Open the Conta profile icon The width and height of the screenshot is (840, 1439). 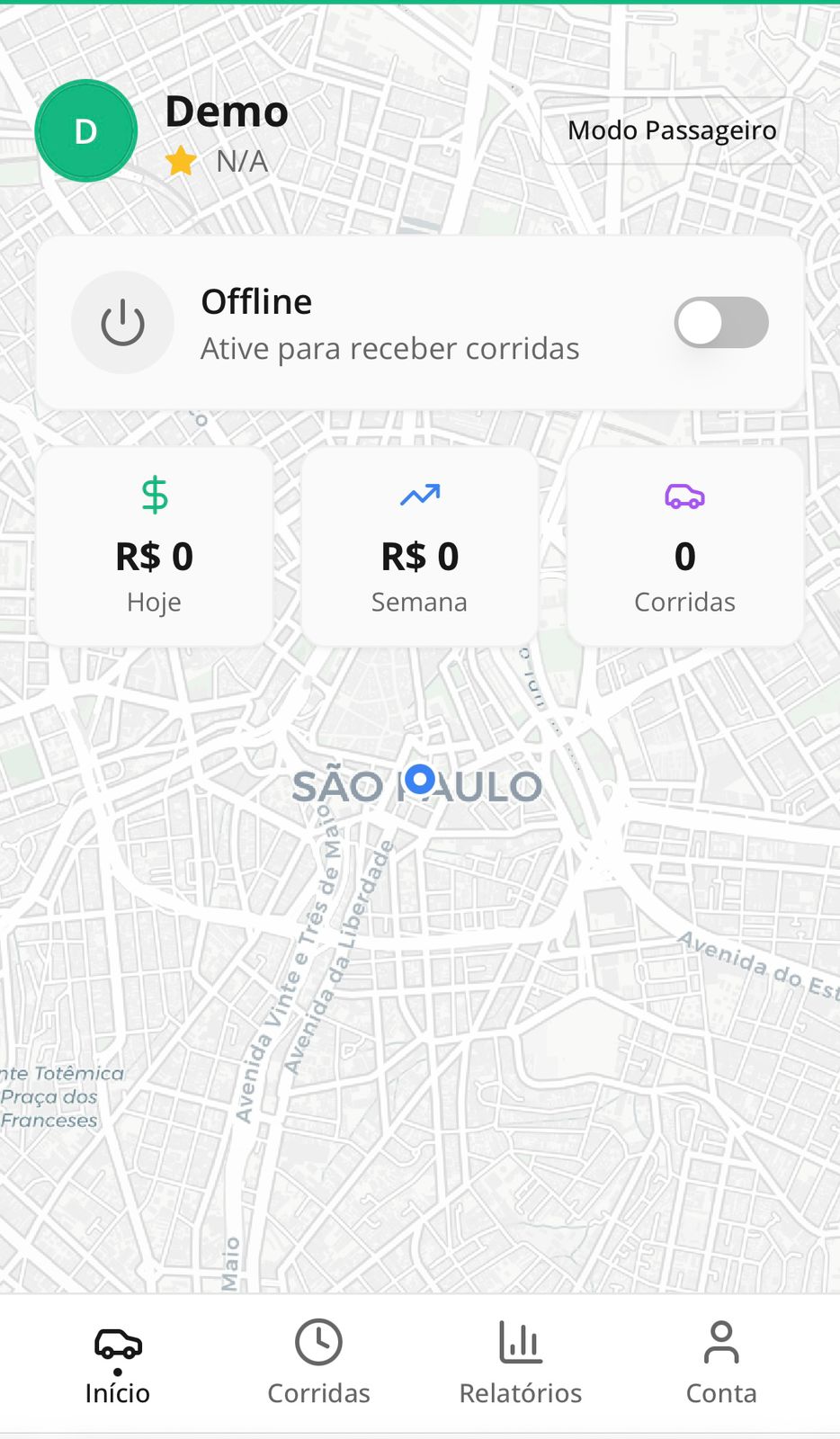(x=720, y=1341)
